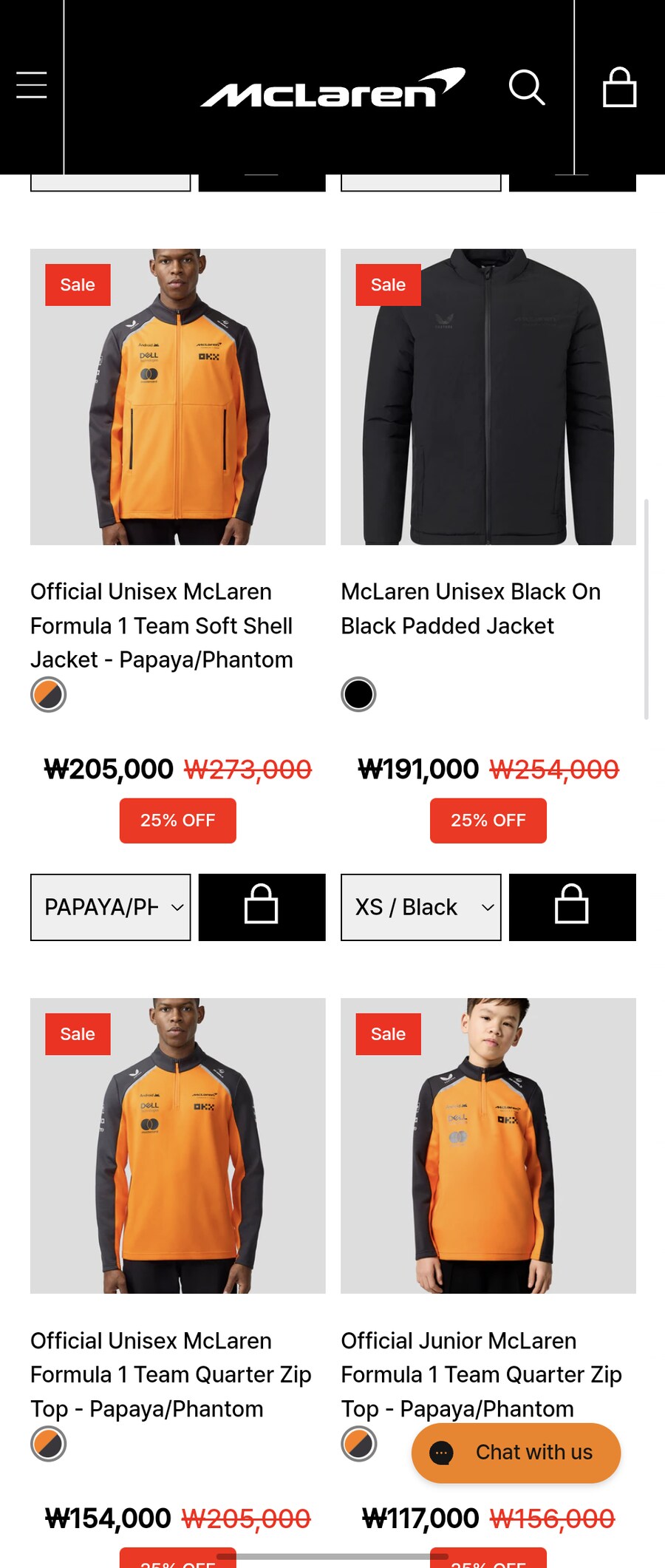The image size is (665, 1568).
Task: Add the Soft Shell Jacket to bag
Action: tap(262, 907)
